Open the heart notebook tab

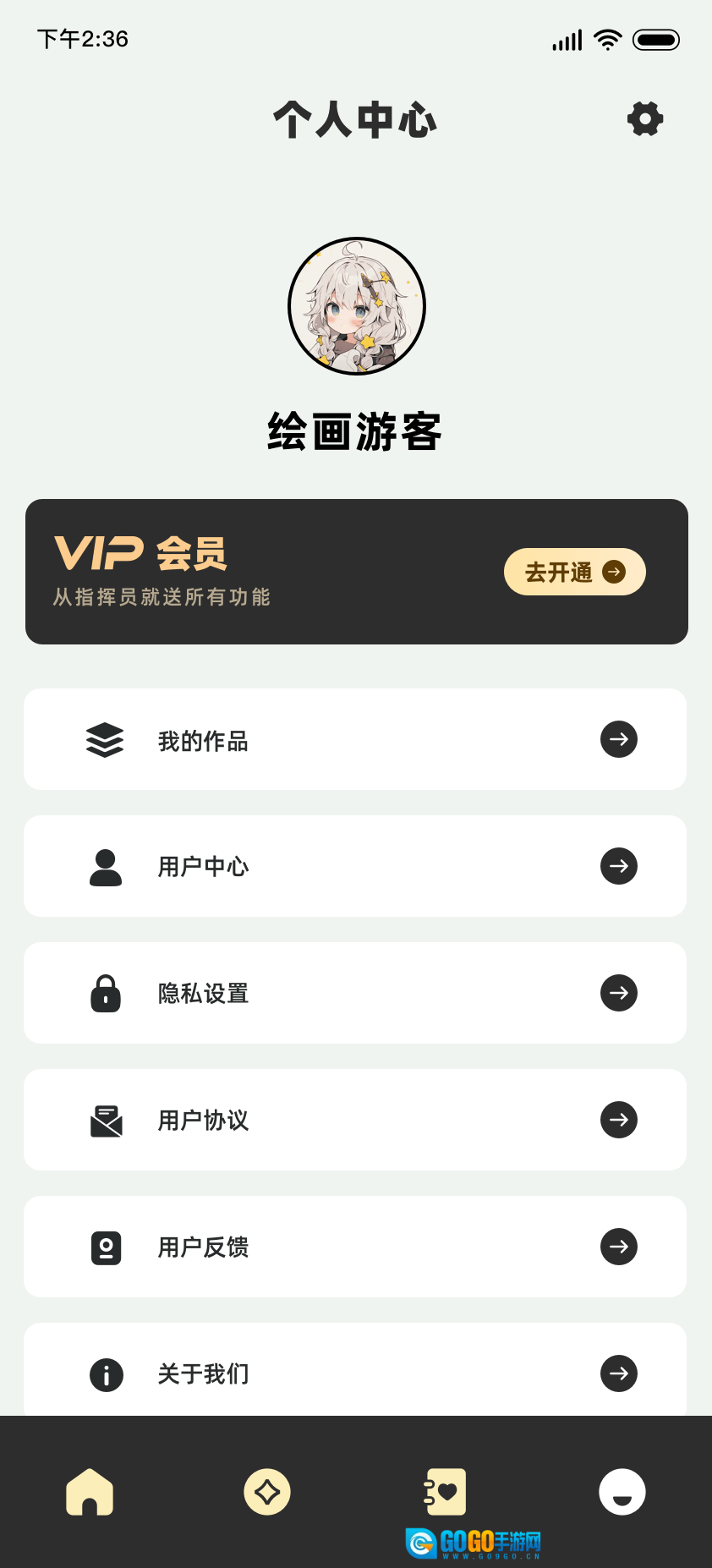coord(446,1492)
